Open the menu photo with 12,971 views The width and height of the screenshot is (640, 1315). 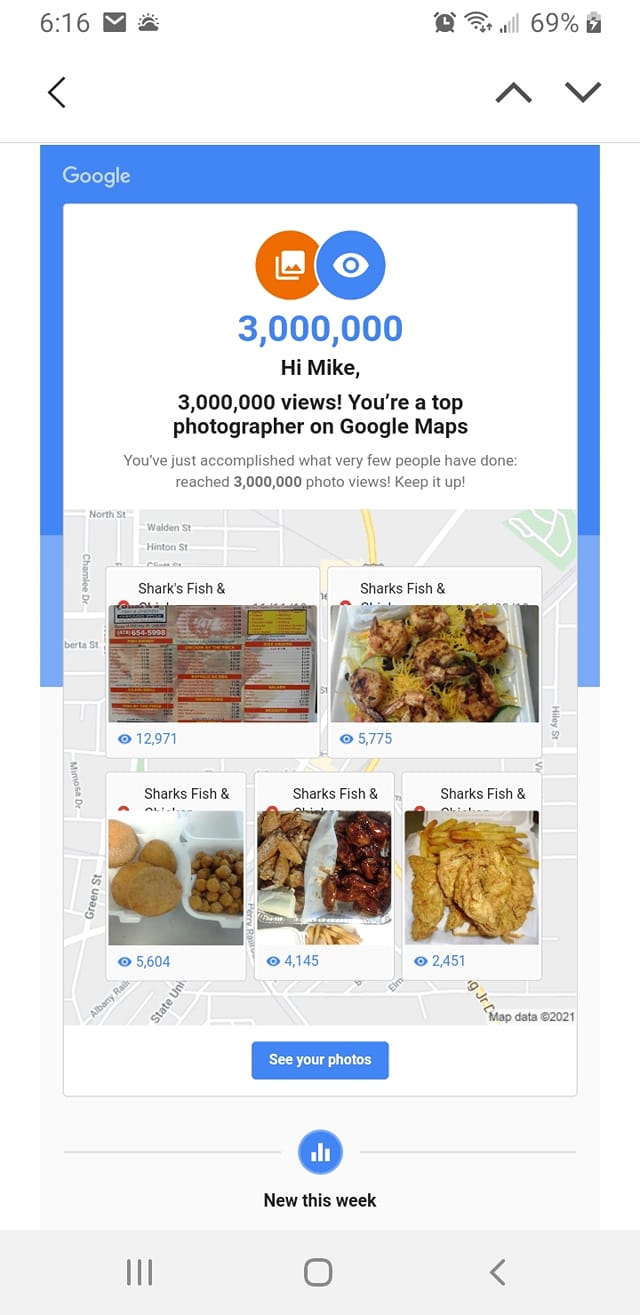(212, 664)
